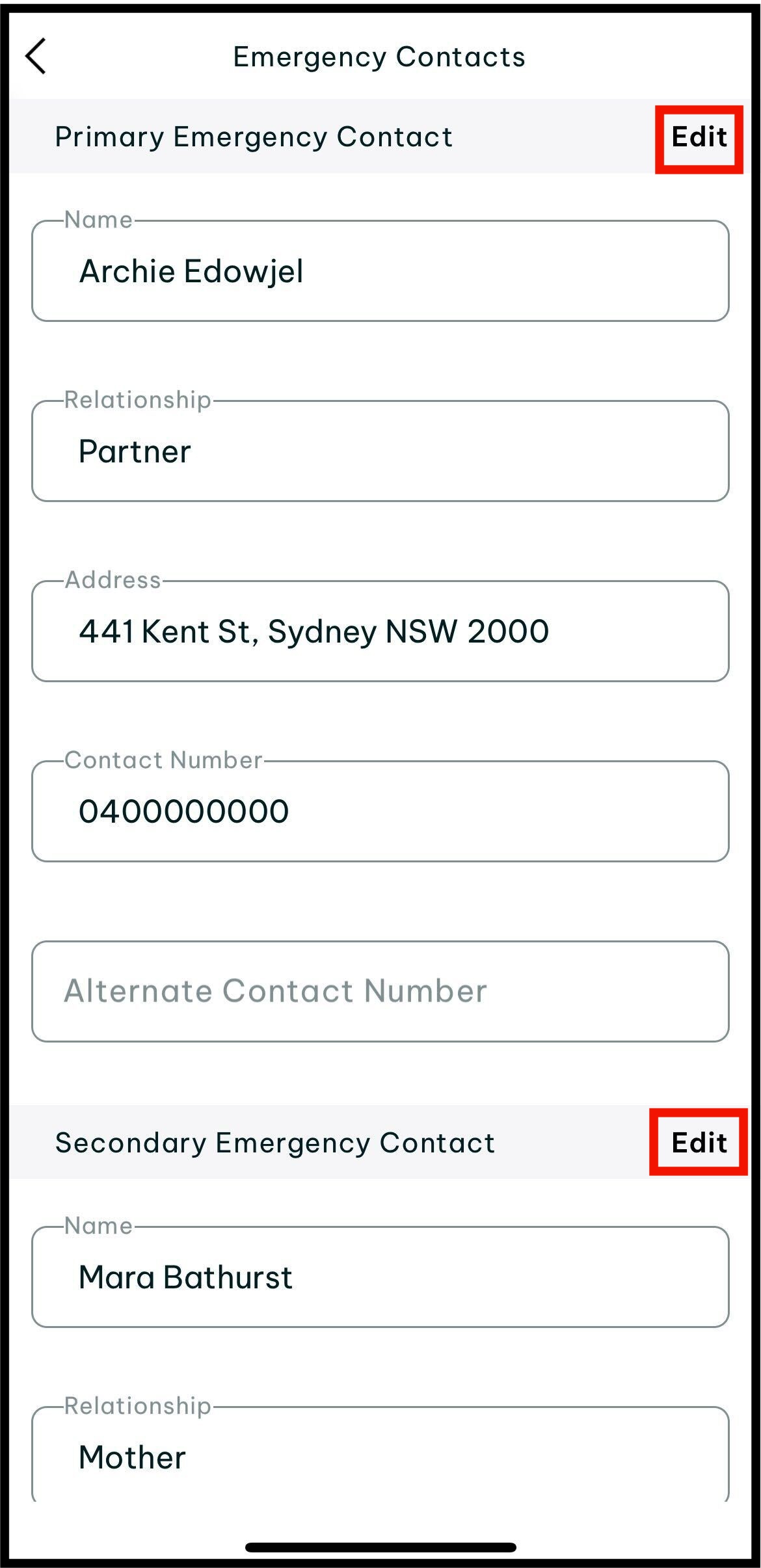Select the Relationship field showing Mother

[x=380, y=1454]
